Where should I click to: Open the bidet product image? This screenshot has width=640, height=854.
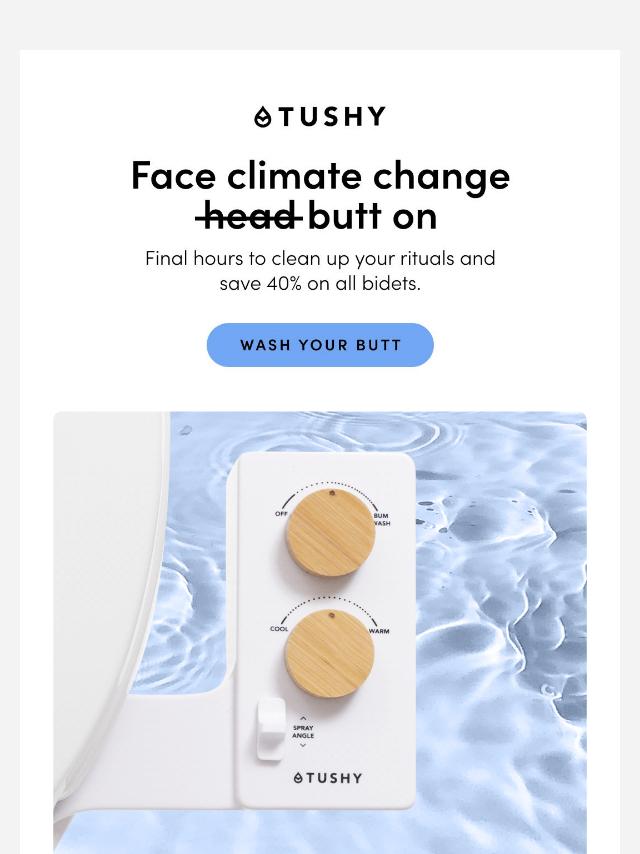tap(320, 630)
